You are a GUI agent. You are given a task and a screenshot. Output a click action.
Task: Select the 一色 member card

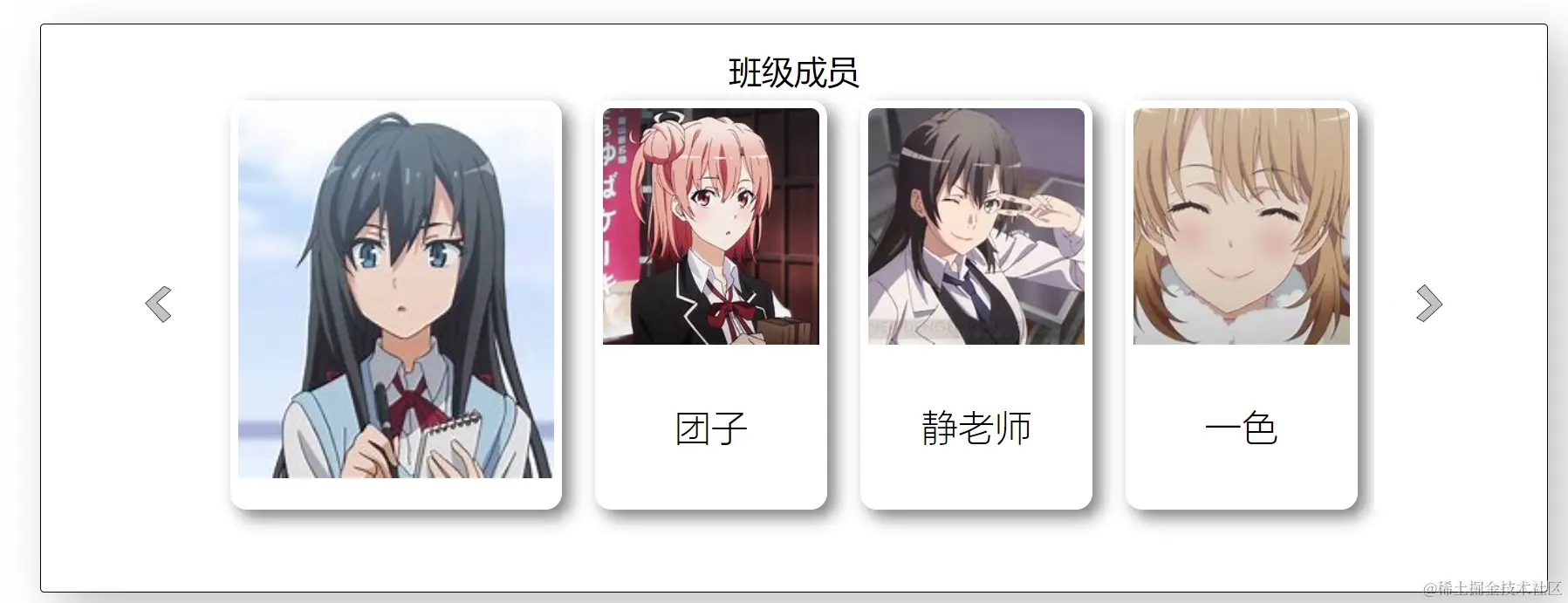coord(1241,305)
